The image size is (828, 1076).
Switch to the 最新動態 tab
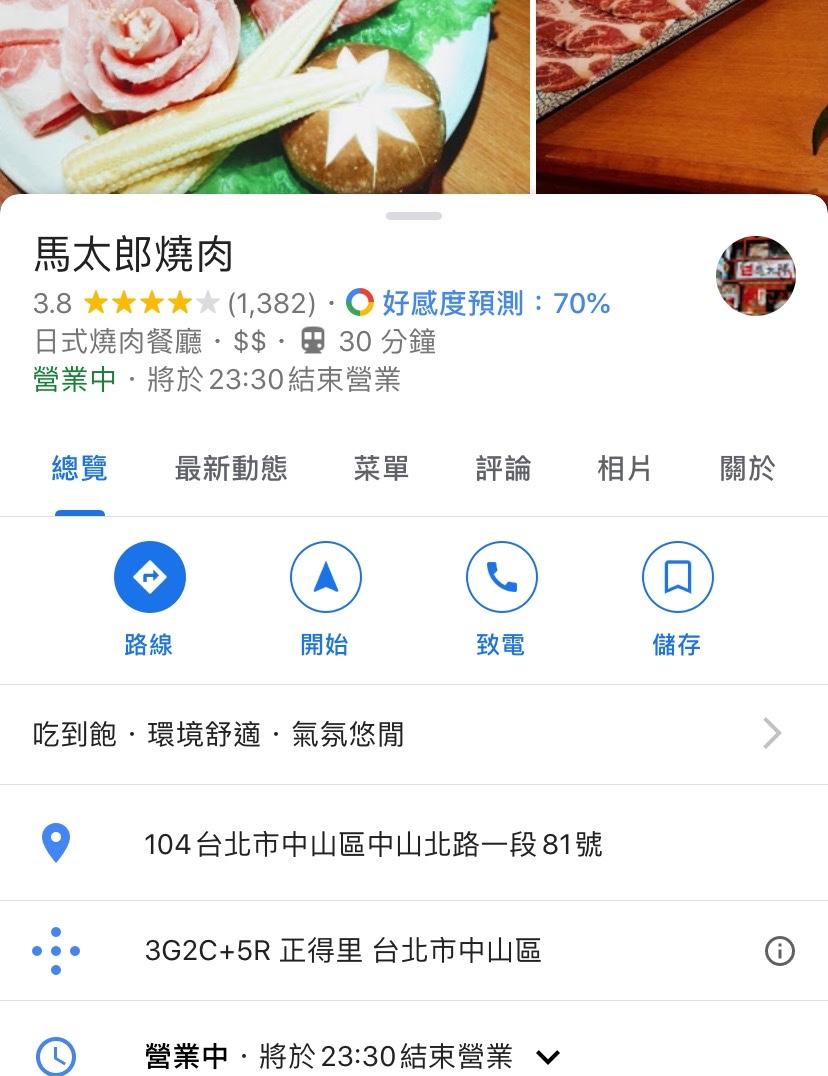231,469
